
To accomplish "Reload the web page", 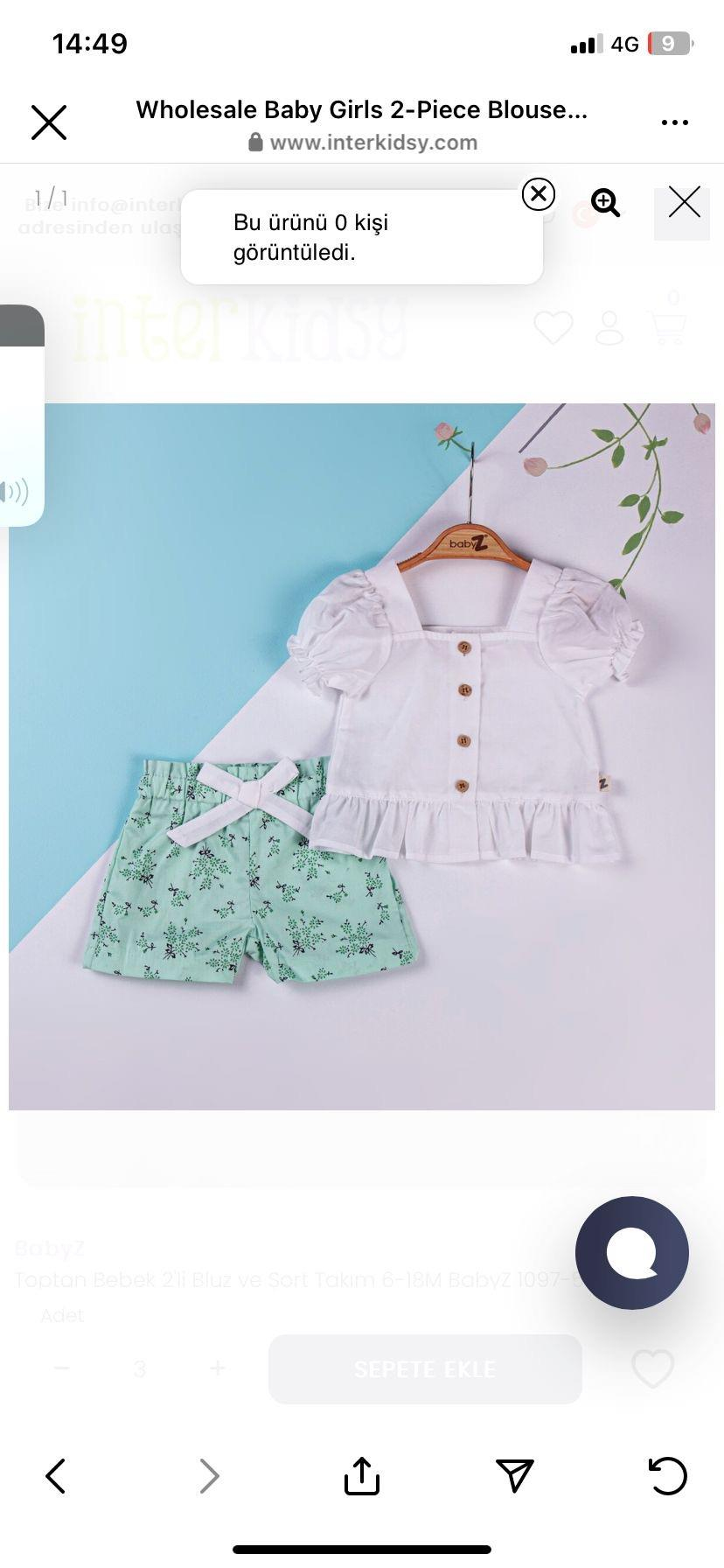I will 668,1476.
